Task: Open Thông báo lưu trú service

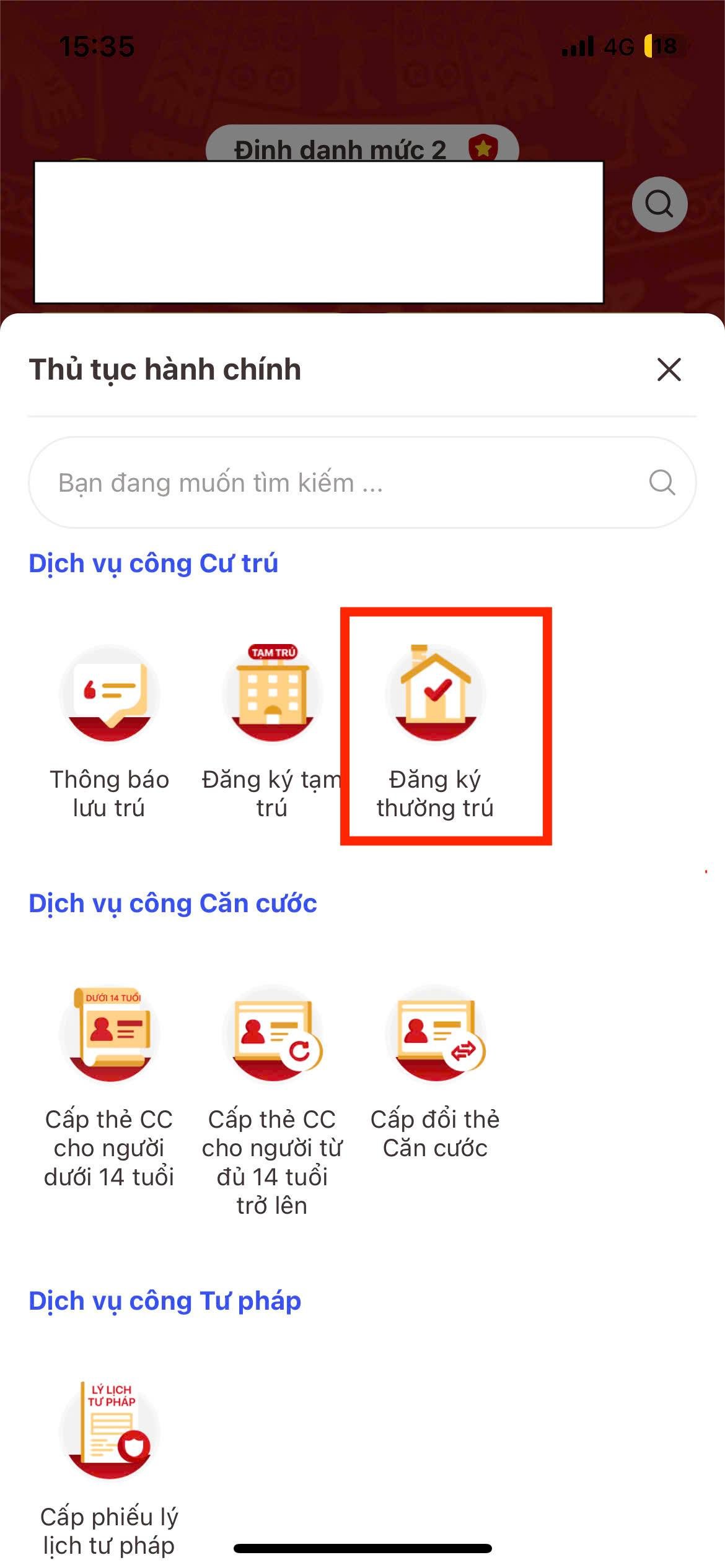Action: [110, 694]
